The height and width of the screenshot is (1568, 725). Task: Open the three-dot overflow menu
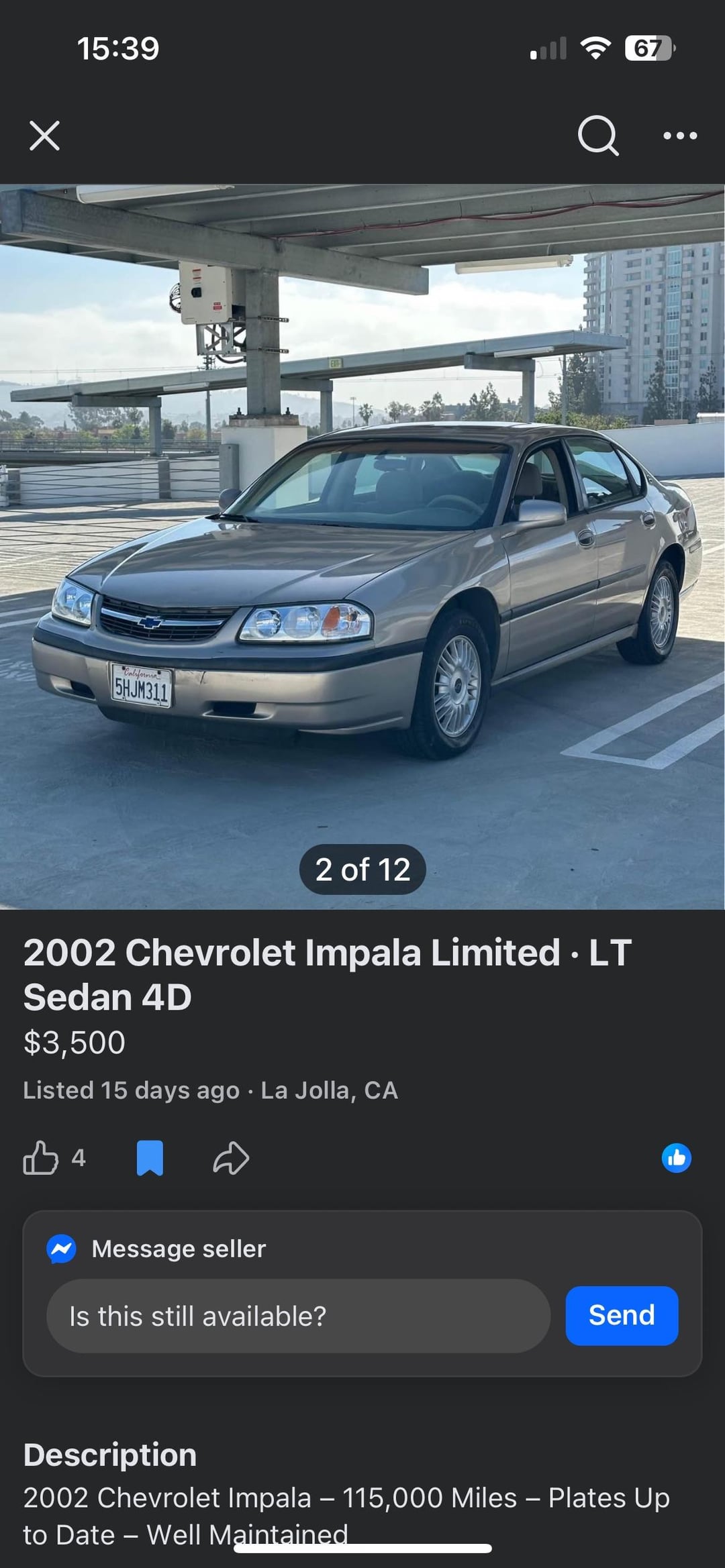[679, 136]
